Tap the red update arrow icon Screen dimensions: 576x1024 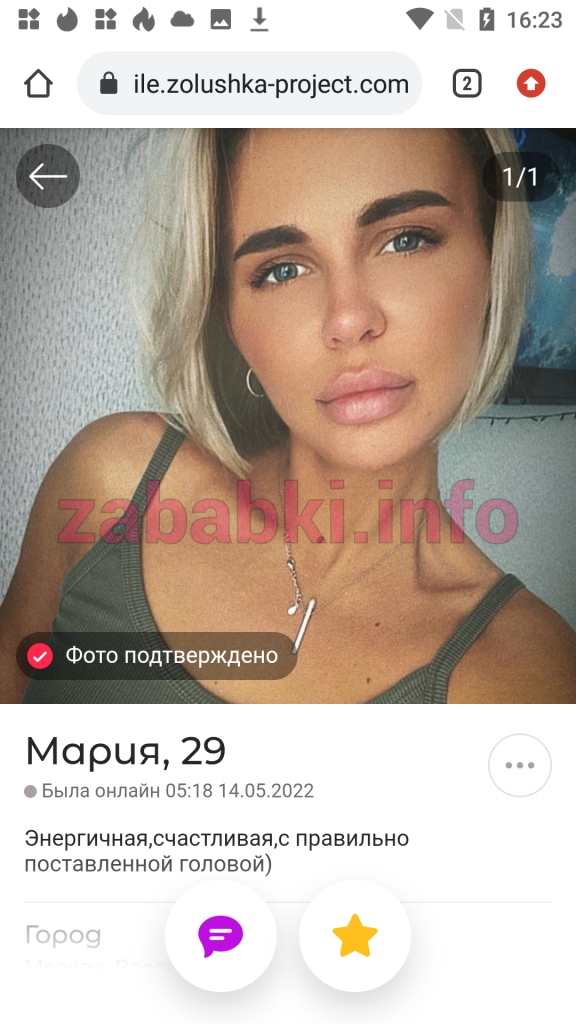[531, 84]
